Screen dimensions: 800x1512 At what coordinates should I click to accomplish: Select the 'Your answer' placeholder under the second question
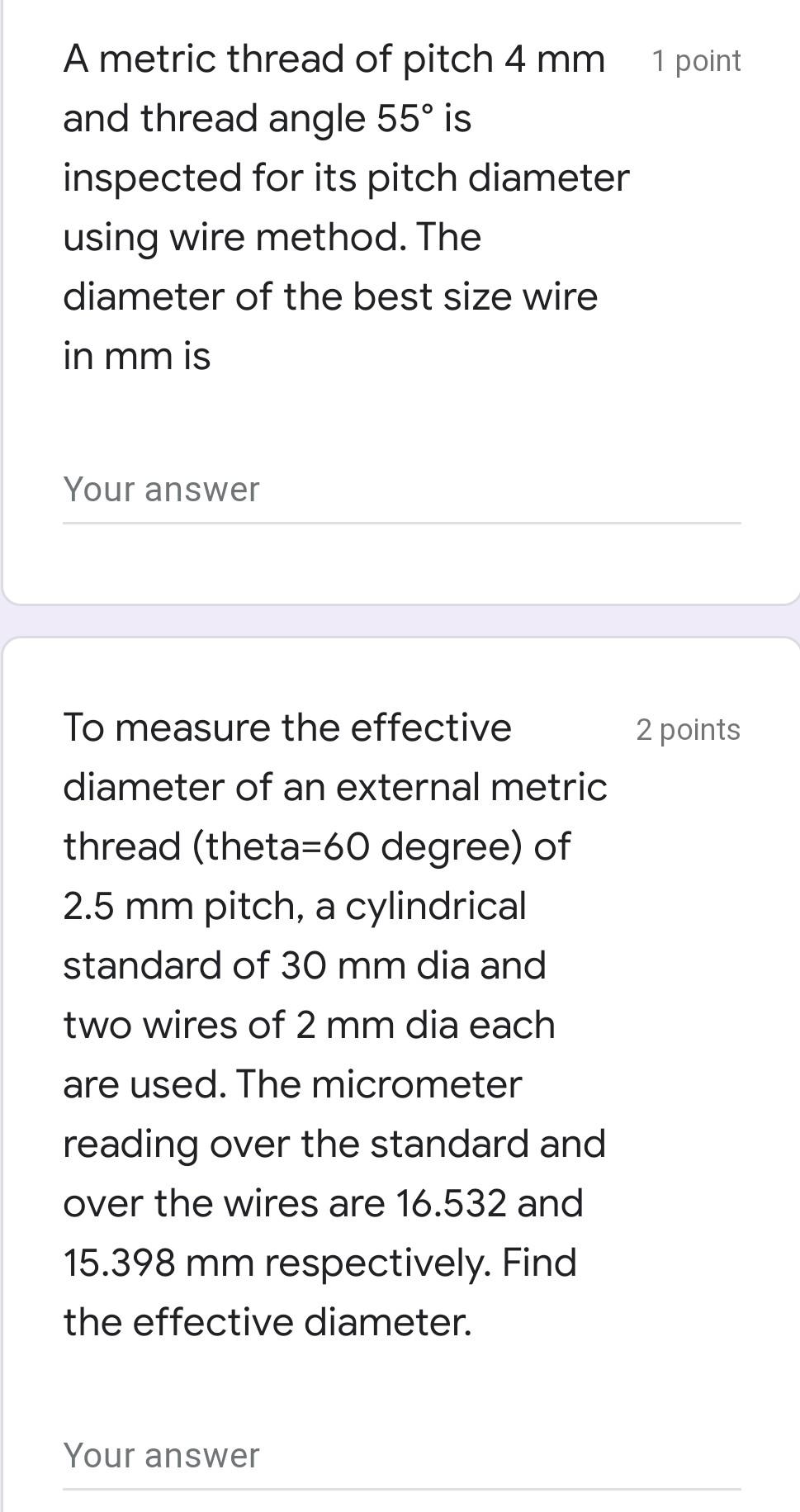[x=161, y=1456]
